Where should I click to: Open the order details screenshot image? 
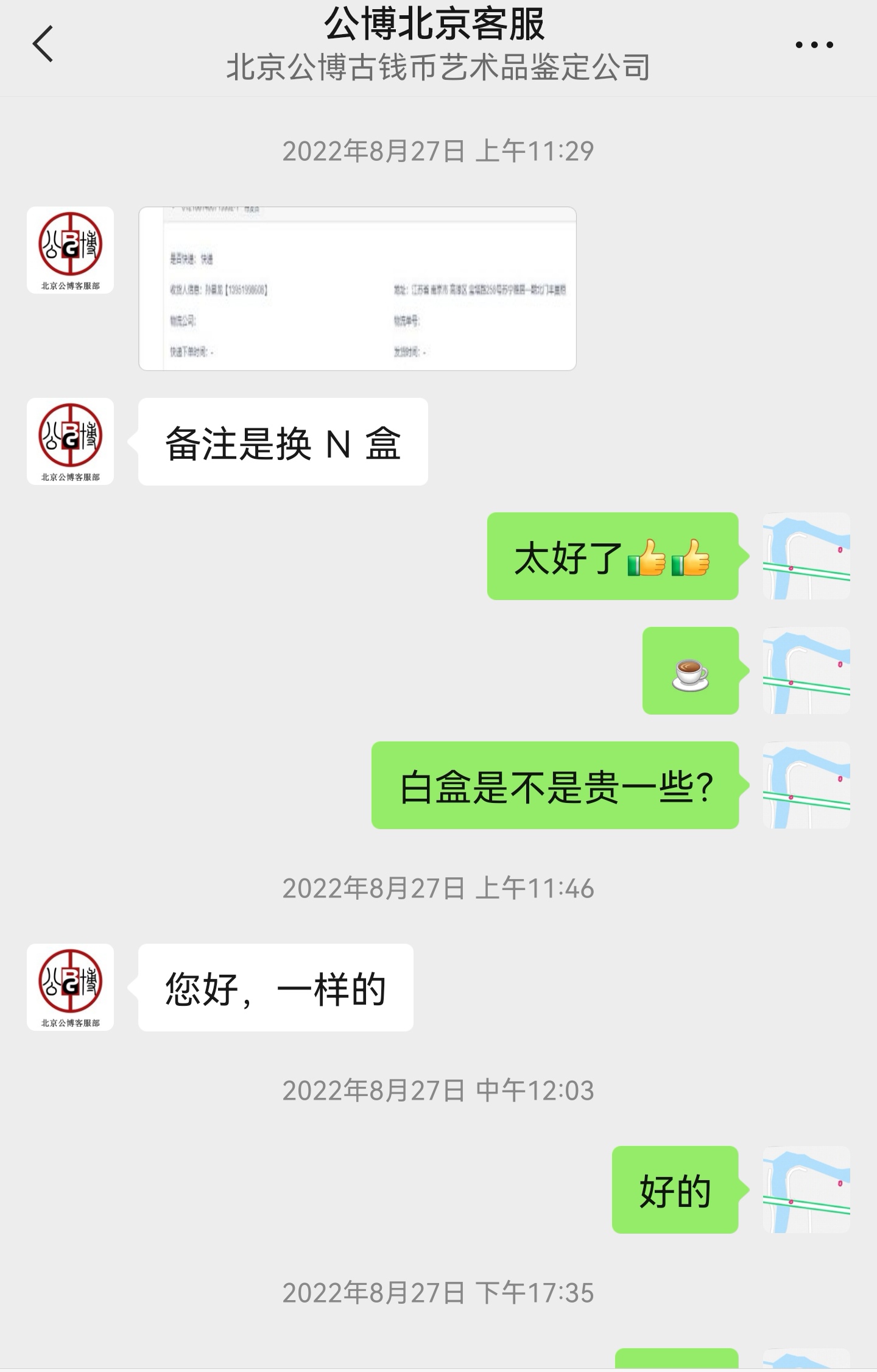357,288
